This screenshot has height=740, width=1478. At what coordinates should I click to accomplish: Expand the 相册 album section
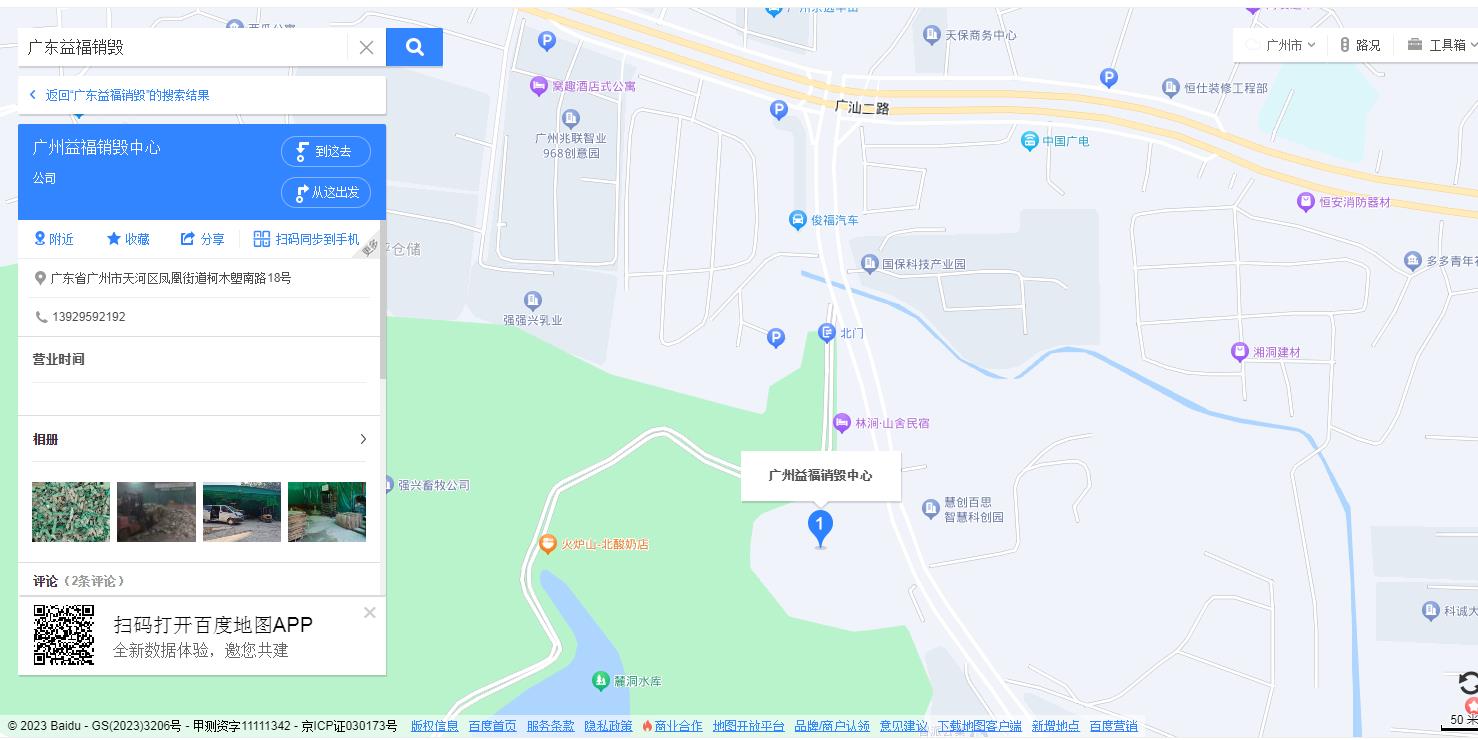point(362,439)
